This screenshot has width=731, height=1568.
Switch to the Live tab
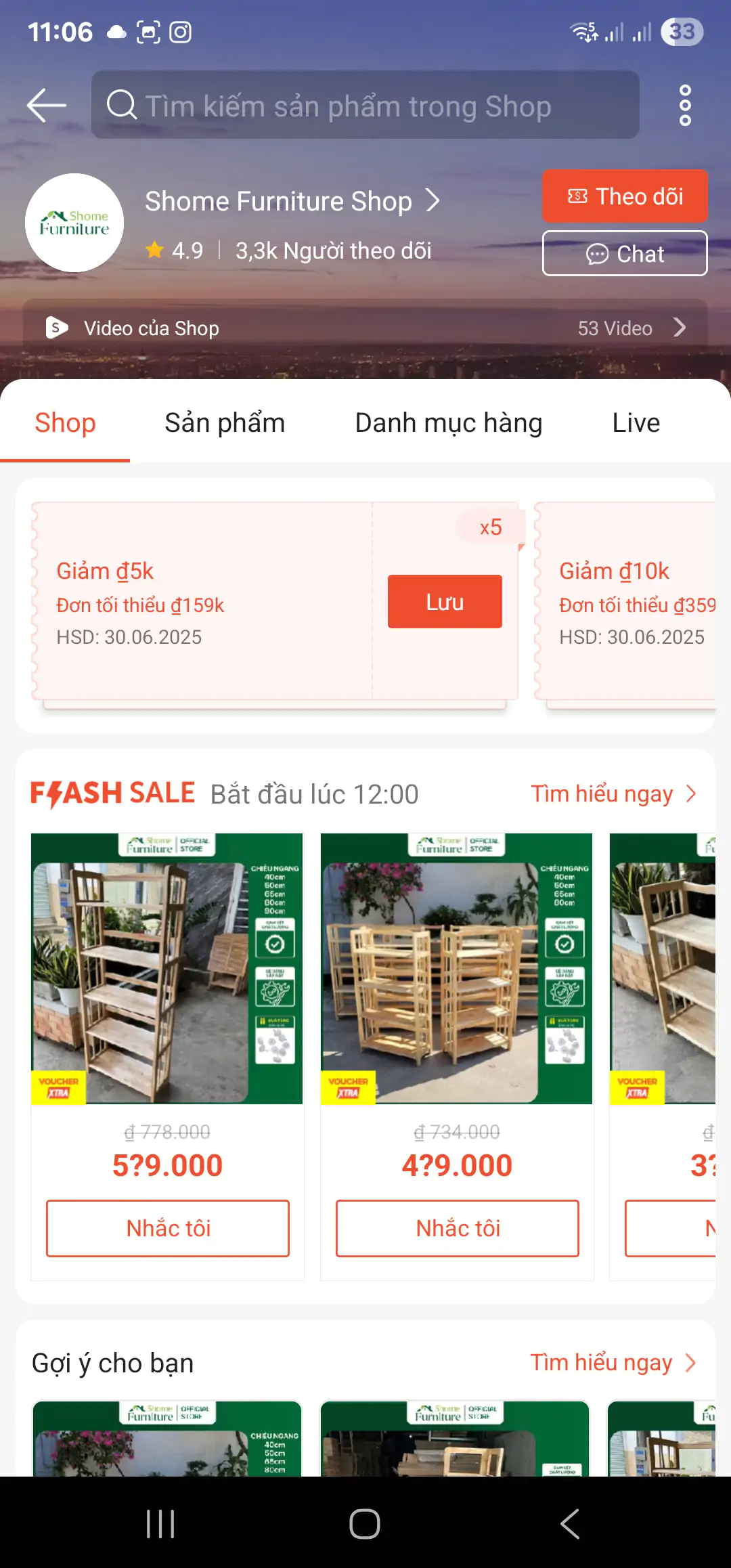point(636,423)
